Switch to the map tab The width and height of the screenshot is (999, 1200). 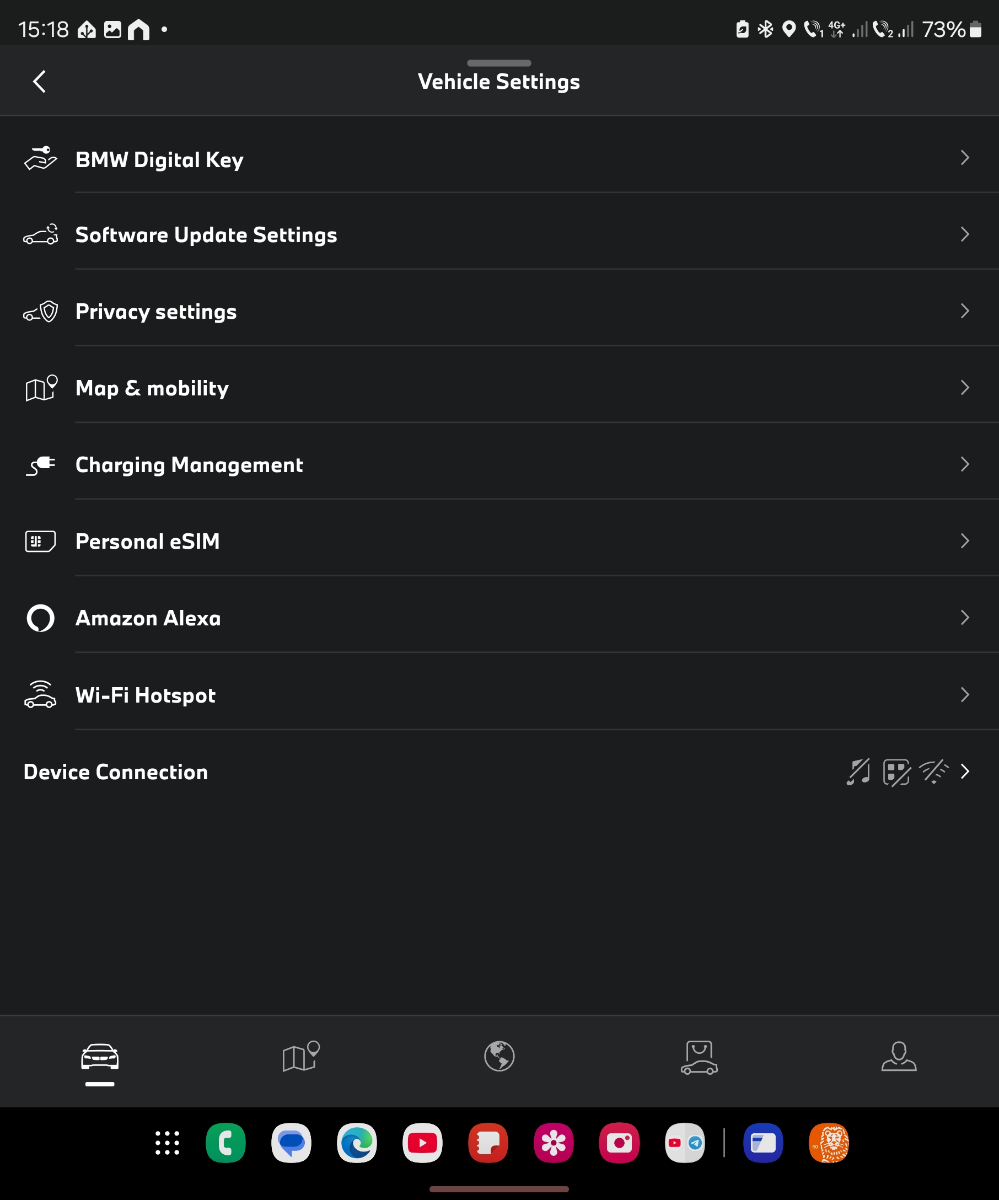tap(300, 1057)
